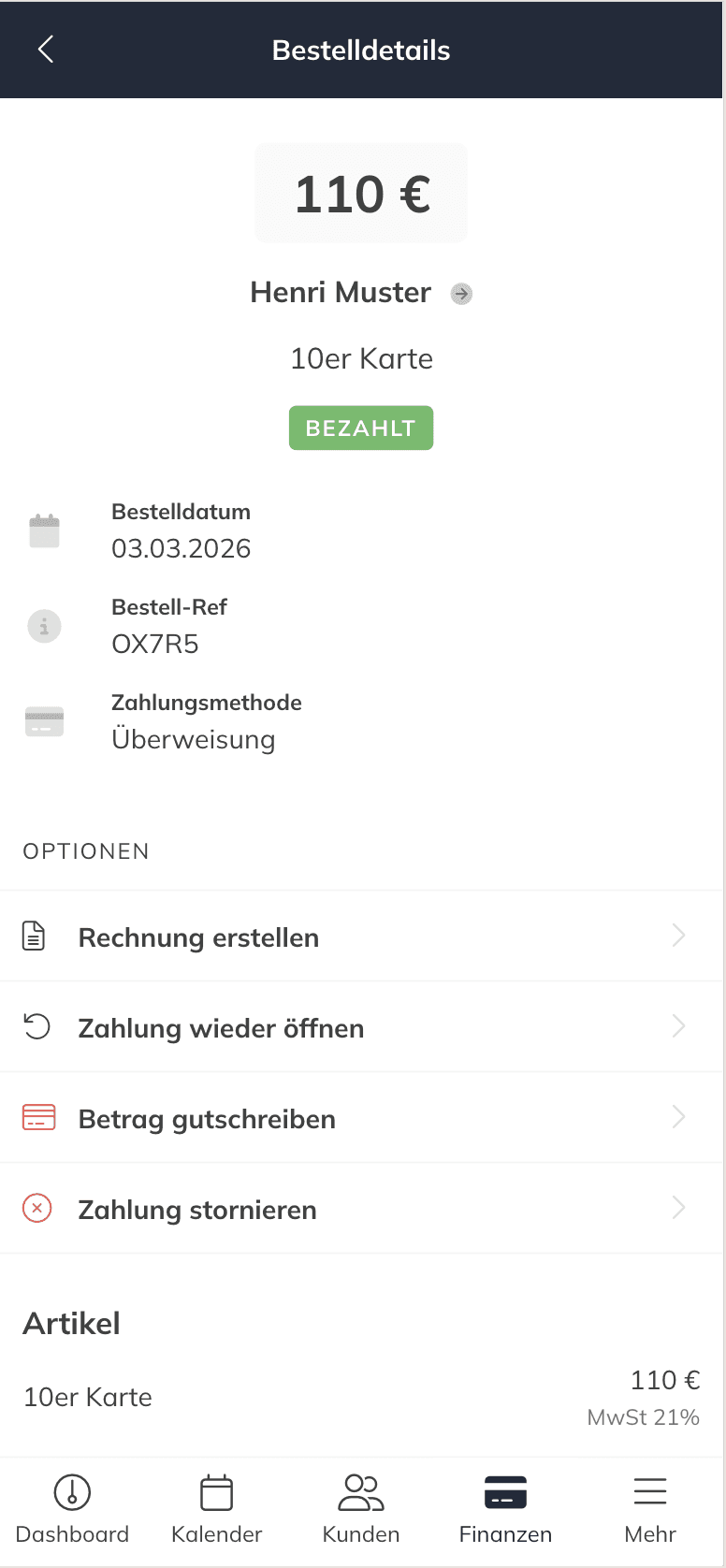The width and height of the screenshot is (726, 1568).
Task: Open the Mehr menu icon
Action: click(649, 1493)
